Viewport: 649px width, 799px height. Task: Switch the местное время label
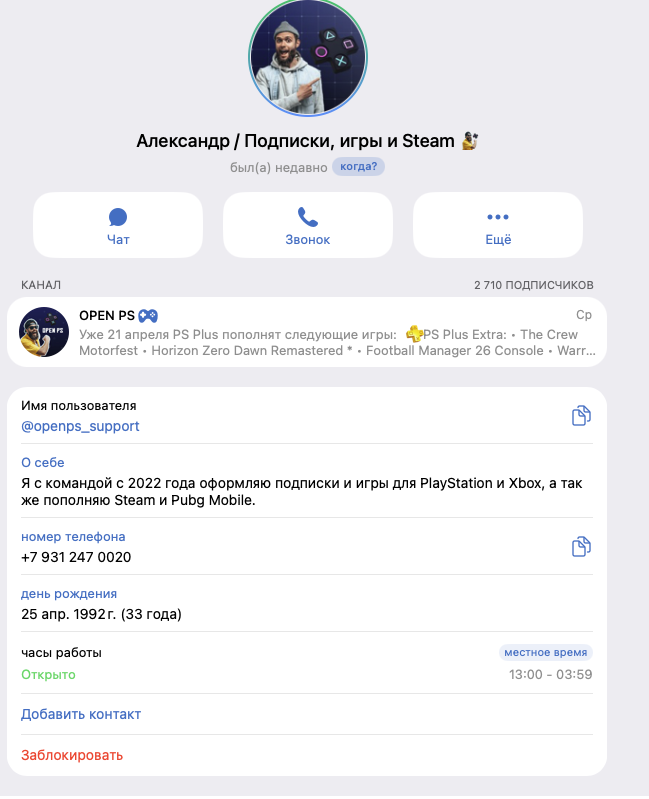click(x=546, y=652)
